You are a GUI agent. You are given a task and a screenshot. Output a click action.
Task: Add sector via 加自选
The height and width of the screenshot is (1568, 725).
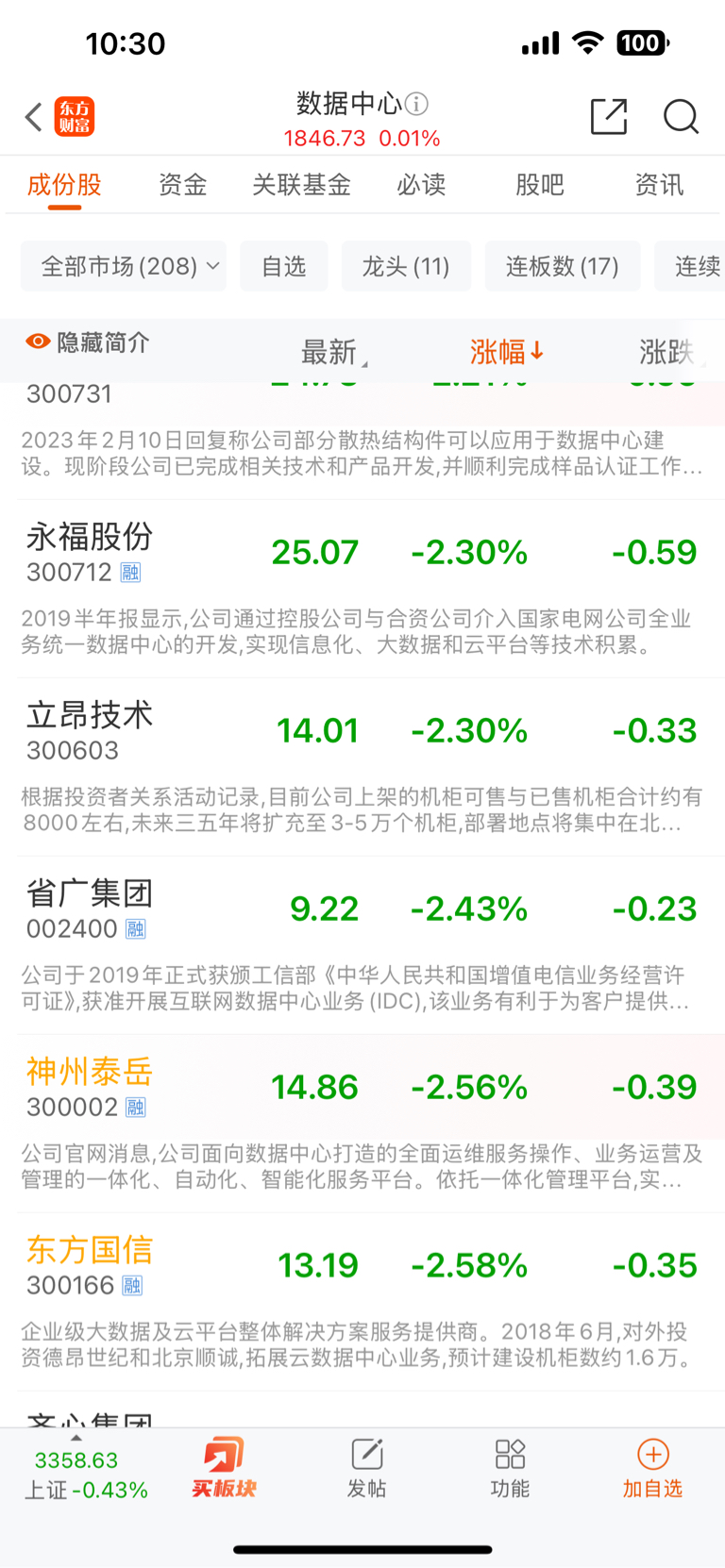point(652,1469)
